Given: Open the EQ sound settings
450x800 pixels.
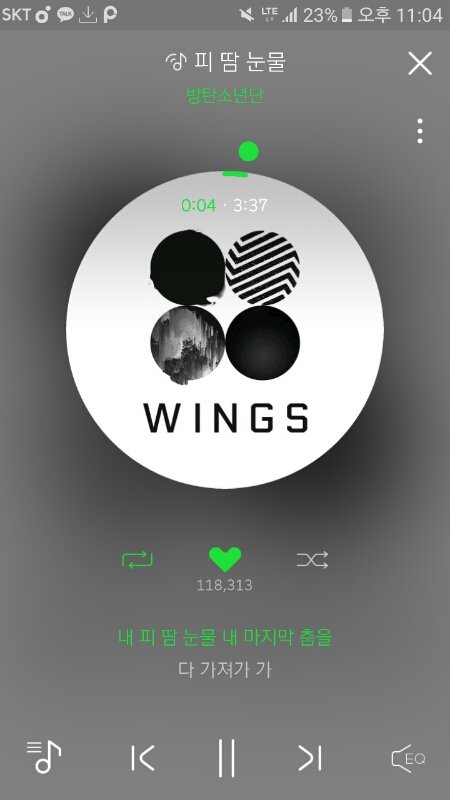Looking at the screenshot, I should coord(408,758).
